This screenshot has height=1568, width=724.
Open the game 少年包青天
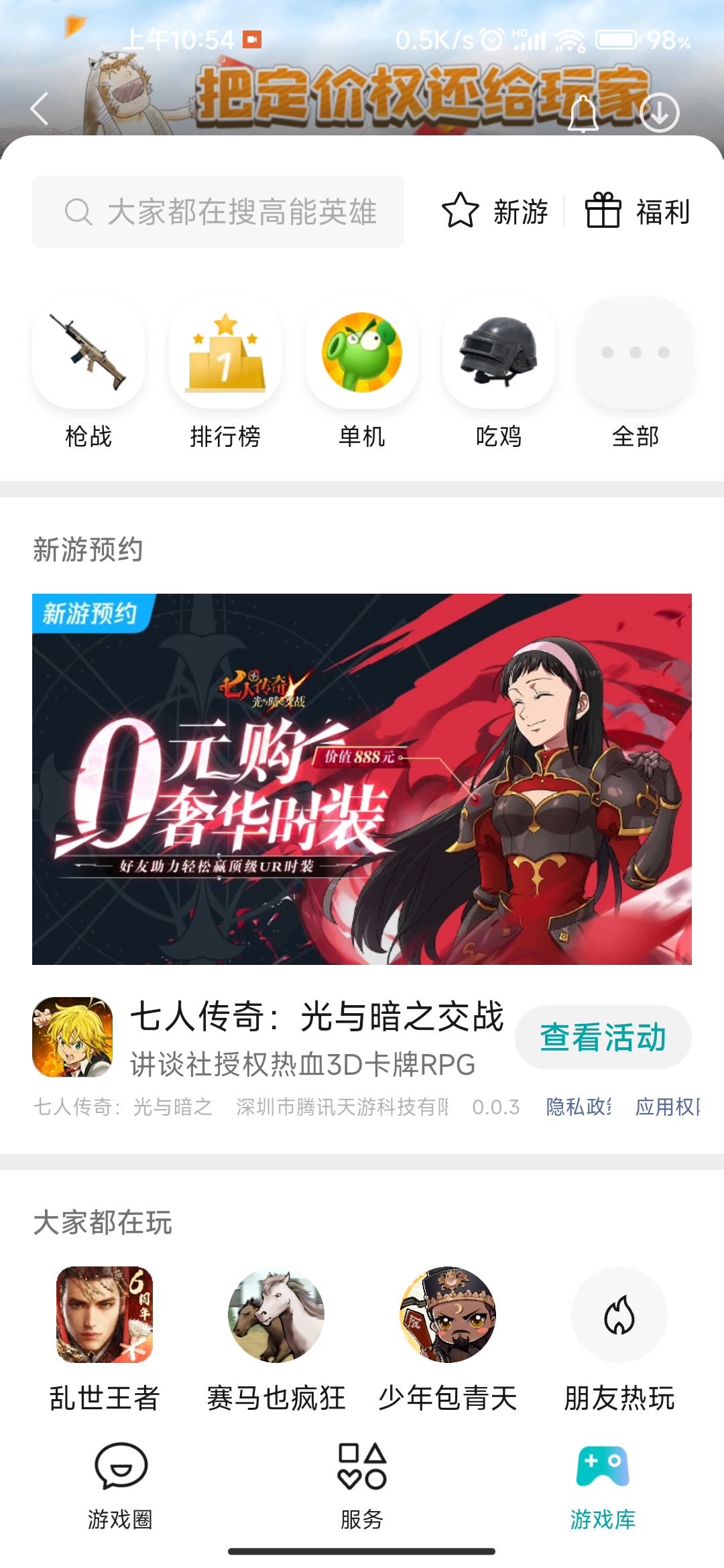pyautogui.click(x=448, y=1315)
